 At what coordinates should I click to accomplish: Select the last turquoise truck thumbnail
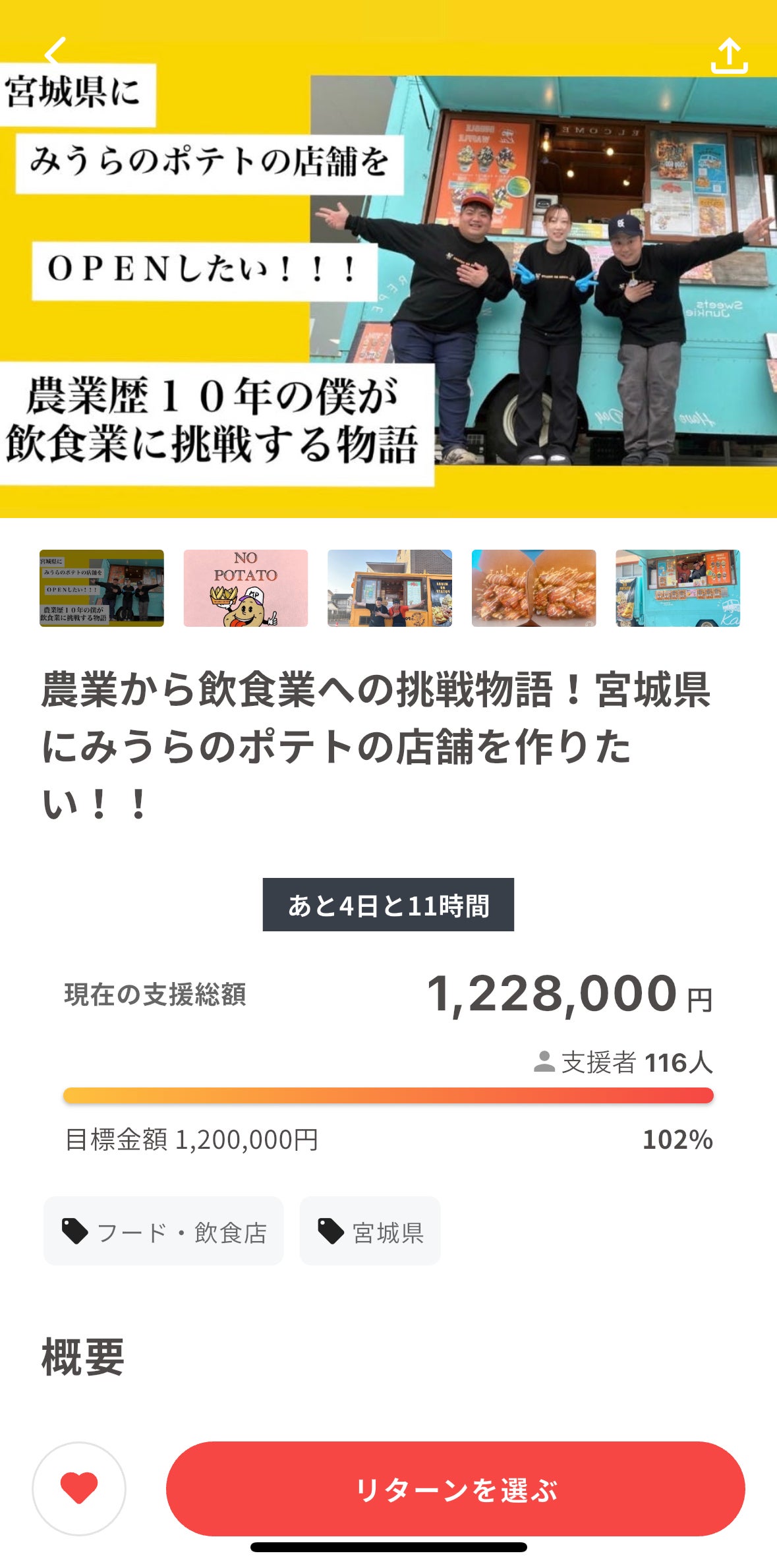coord(677,588)
